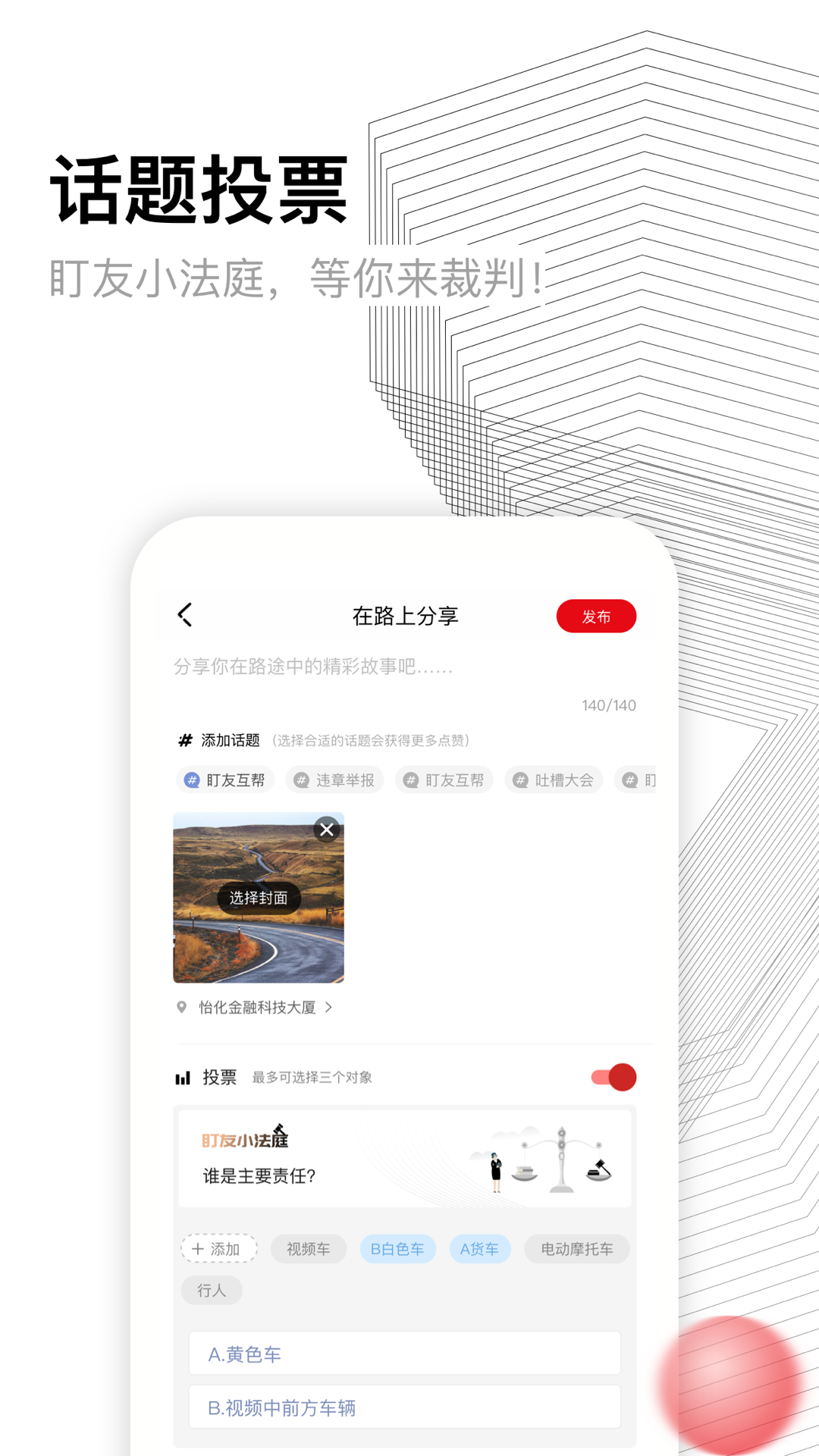
Task: Disable the 投票 poll toggle switch
Action: (x=609, y=1076)
